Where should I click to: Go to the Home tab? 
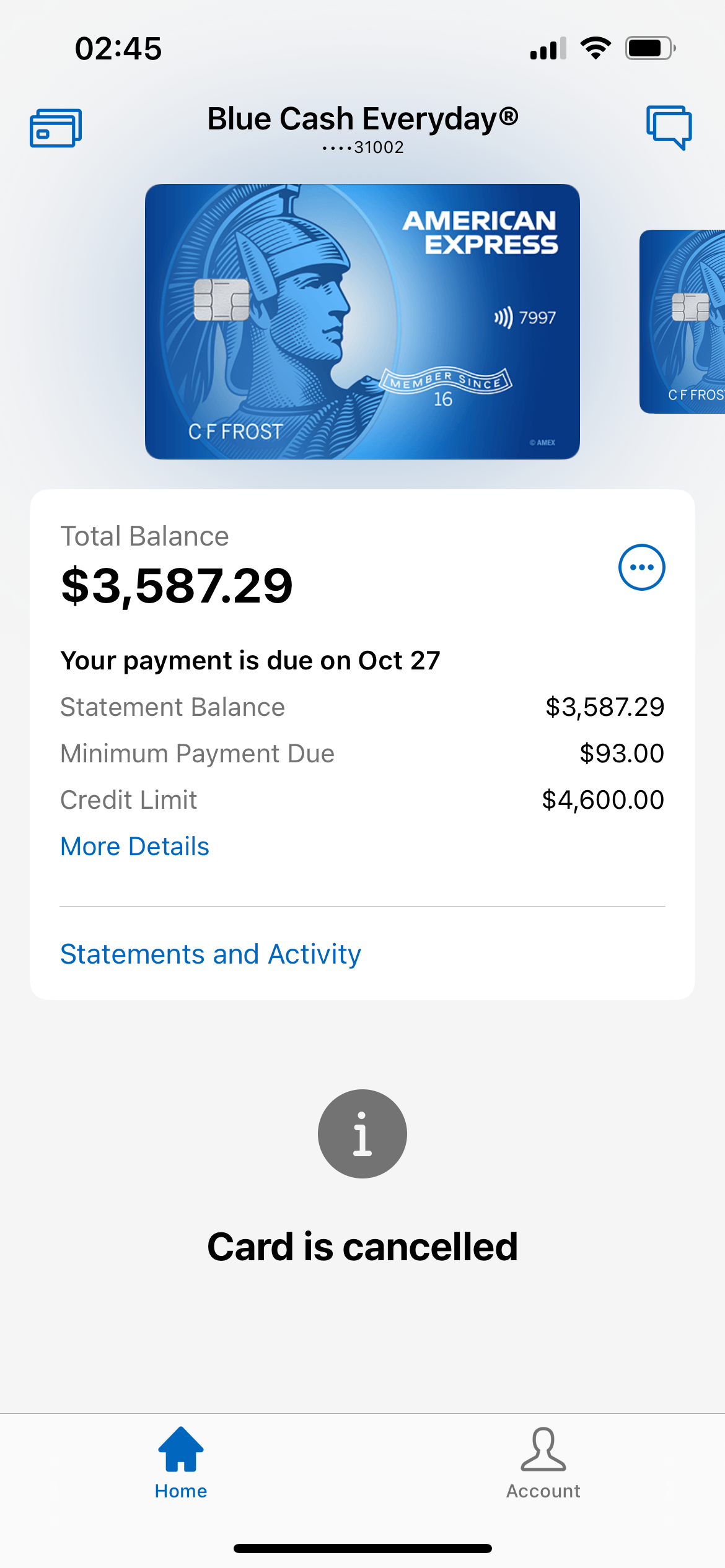coord(181,1463)
